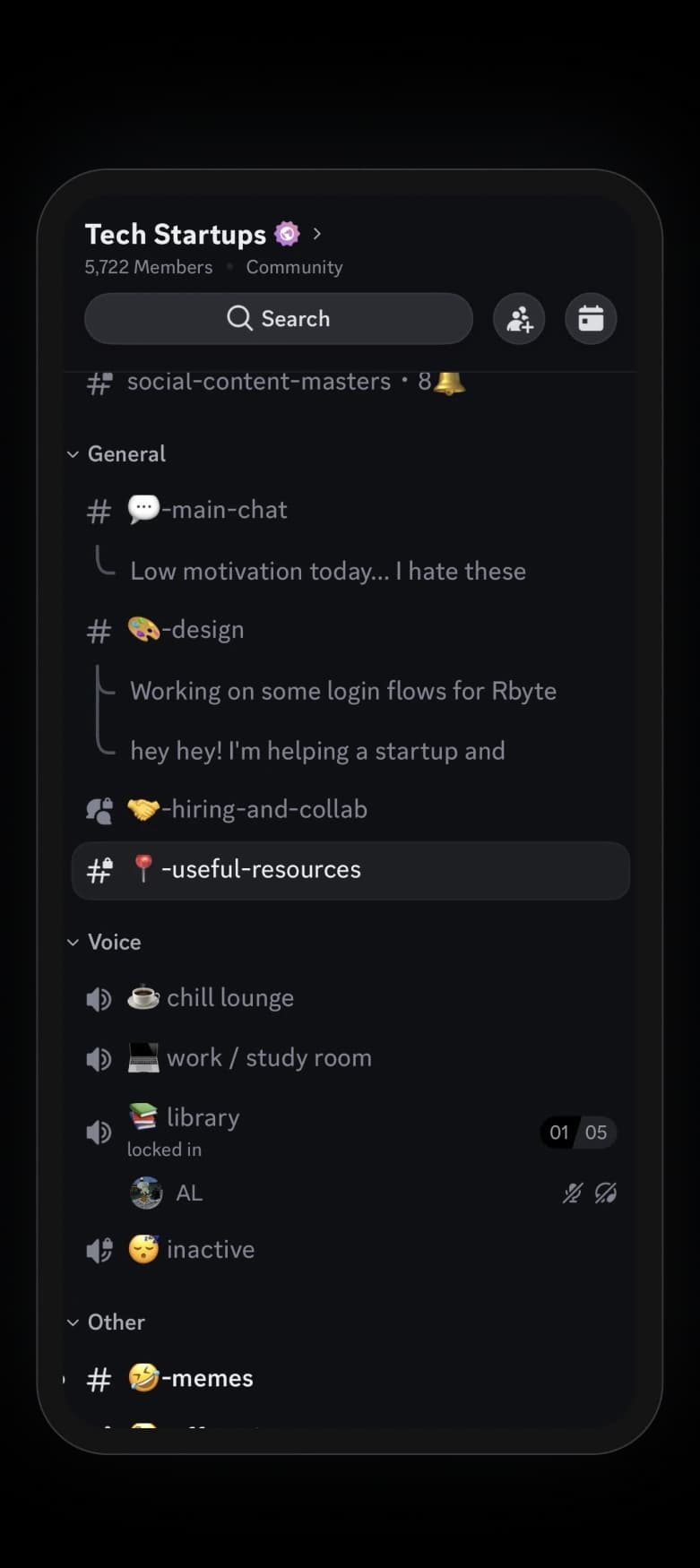Invite members to the server
The width and height of the screenshot is (700, 1568).
[519, 319]
